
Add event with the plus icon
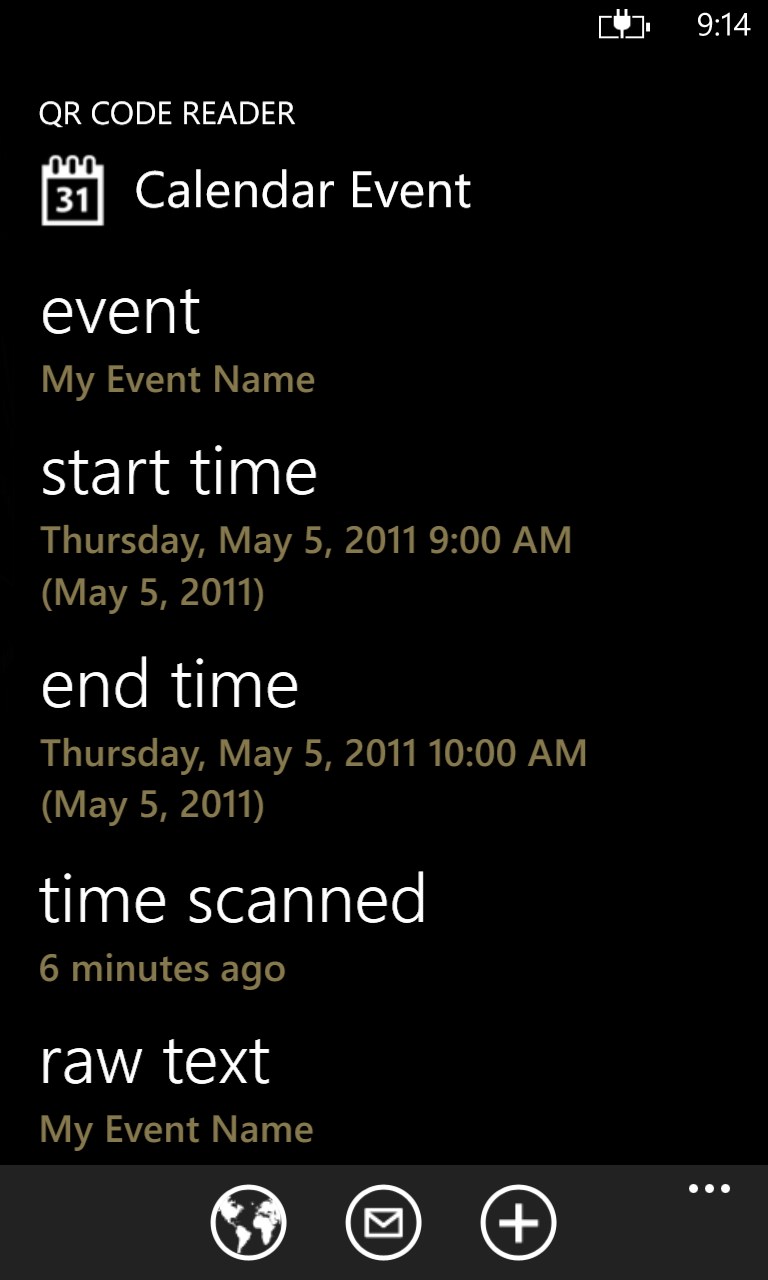pyautogui.click(x=518, y=1222)
